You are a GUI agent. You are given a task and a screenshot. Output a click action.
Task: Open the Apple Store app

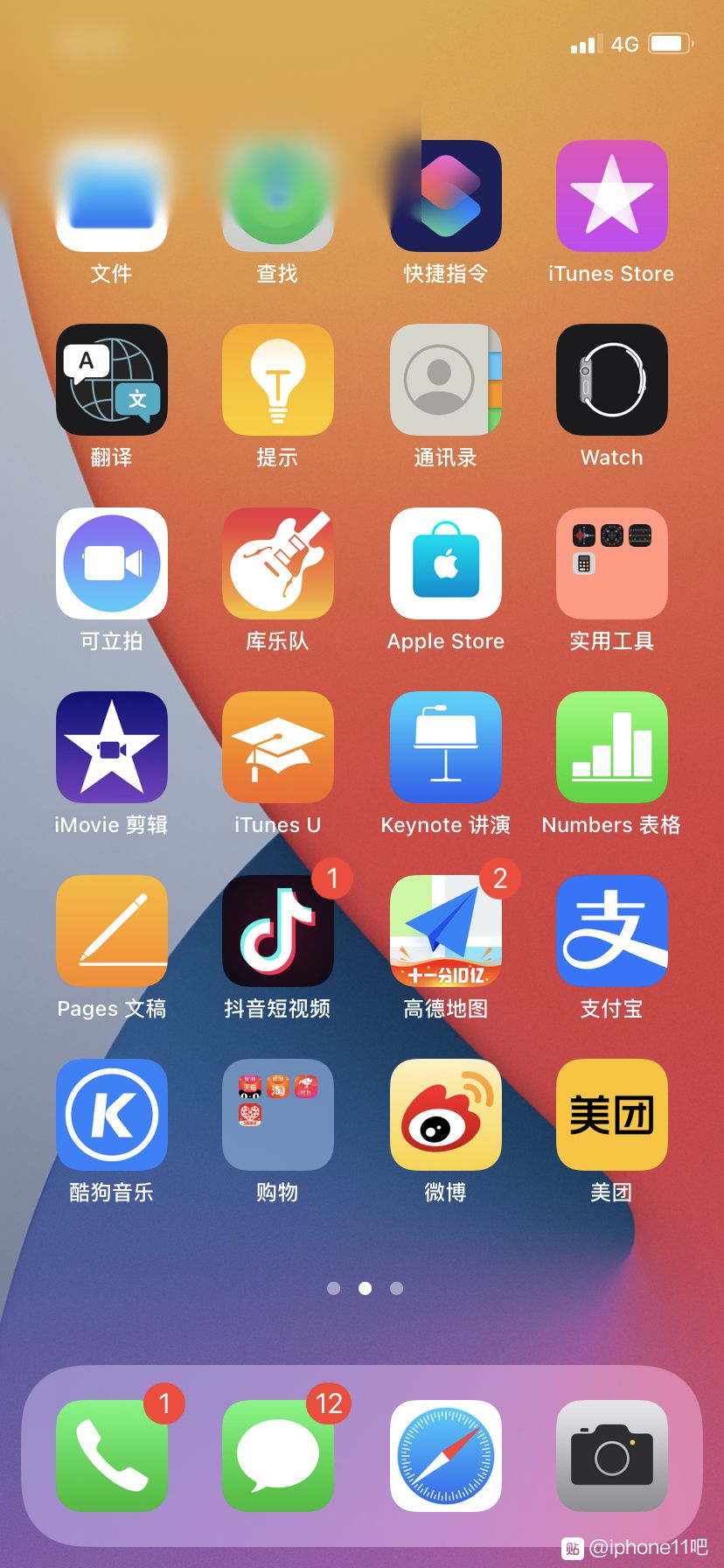pos(446,563)
